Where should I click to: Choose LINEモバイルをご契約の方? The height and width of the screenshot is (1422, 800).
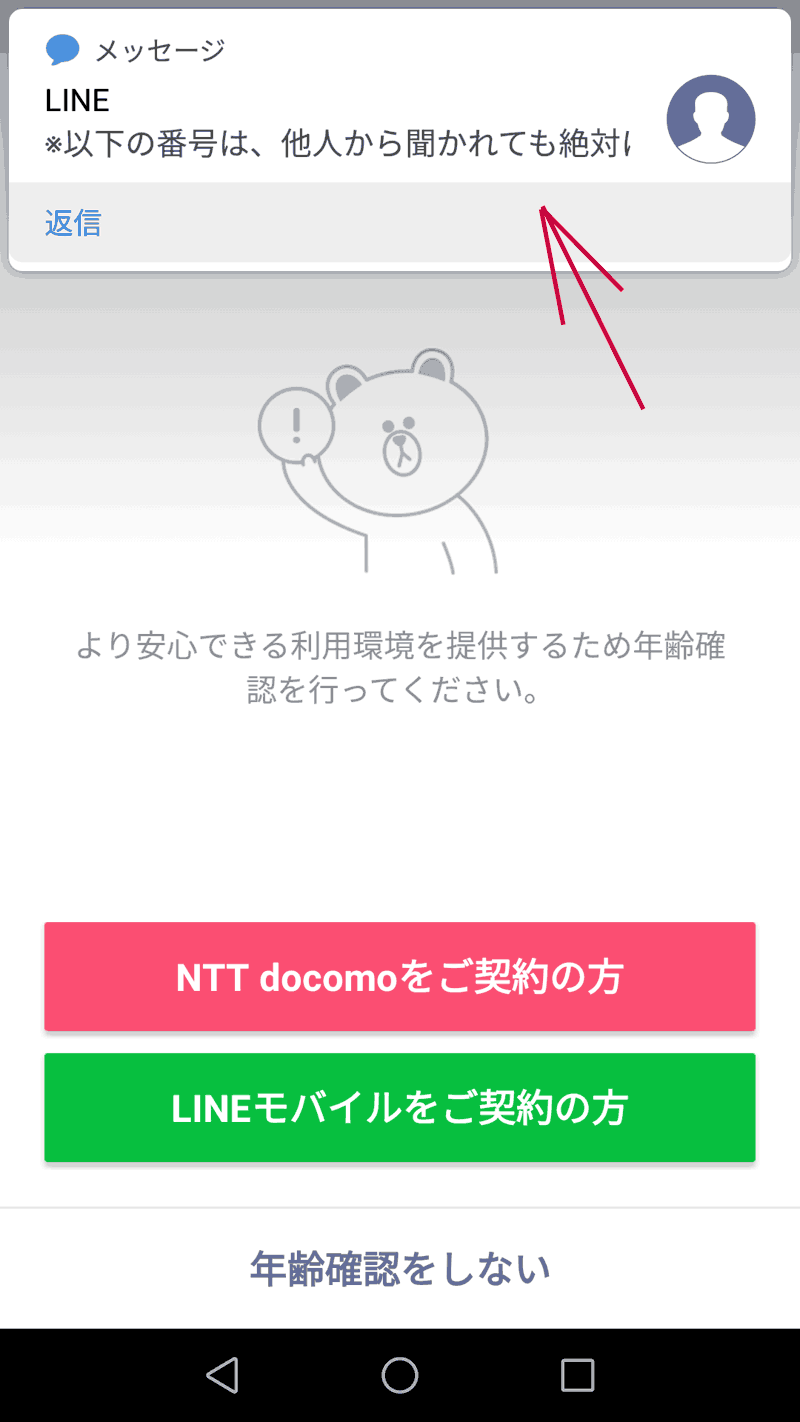pos(400,1108)
